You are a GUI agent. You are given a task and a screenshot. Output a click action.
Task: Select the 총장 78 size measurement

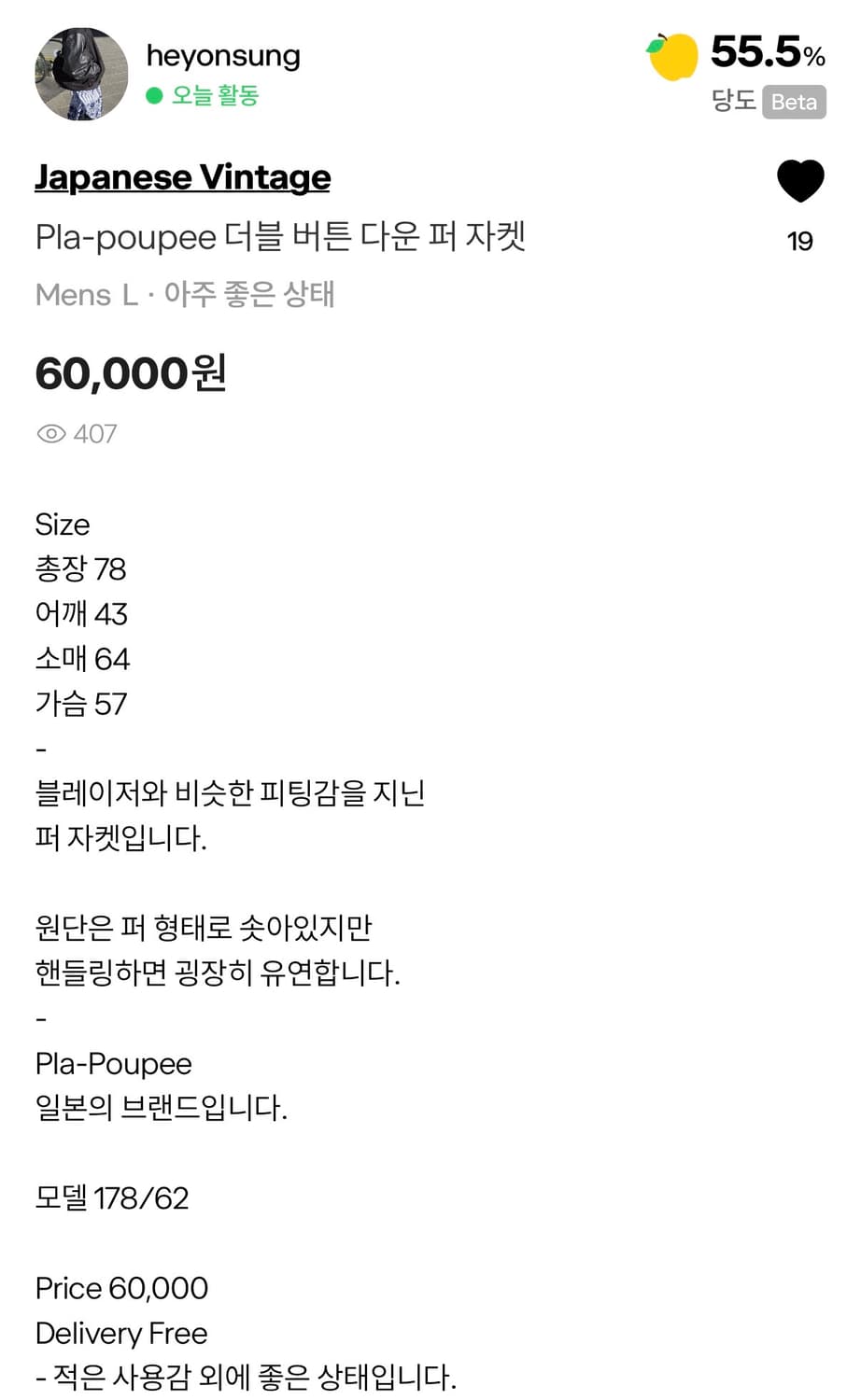click(x=80, y=569)
